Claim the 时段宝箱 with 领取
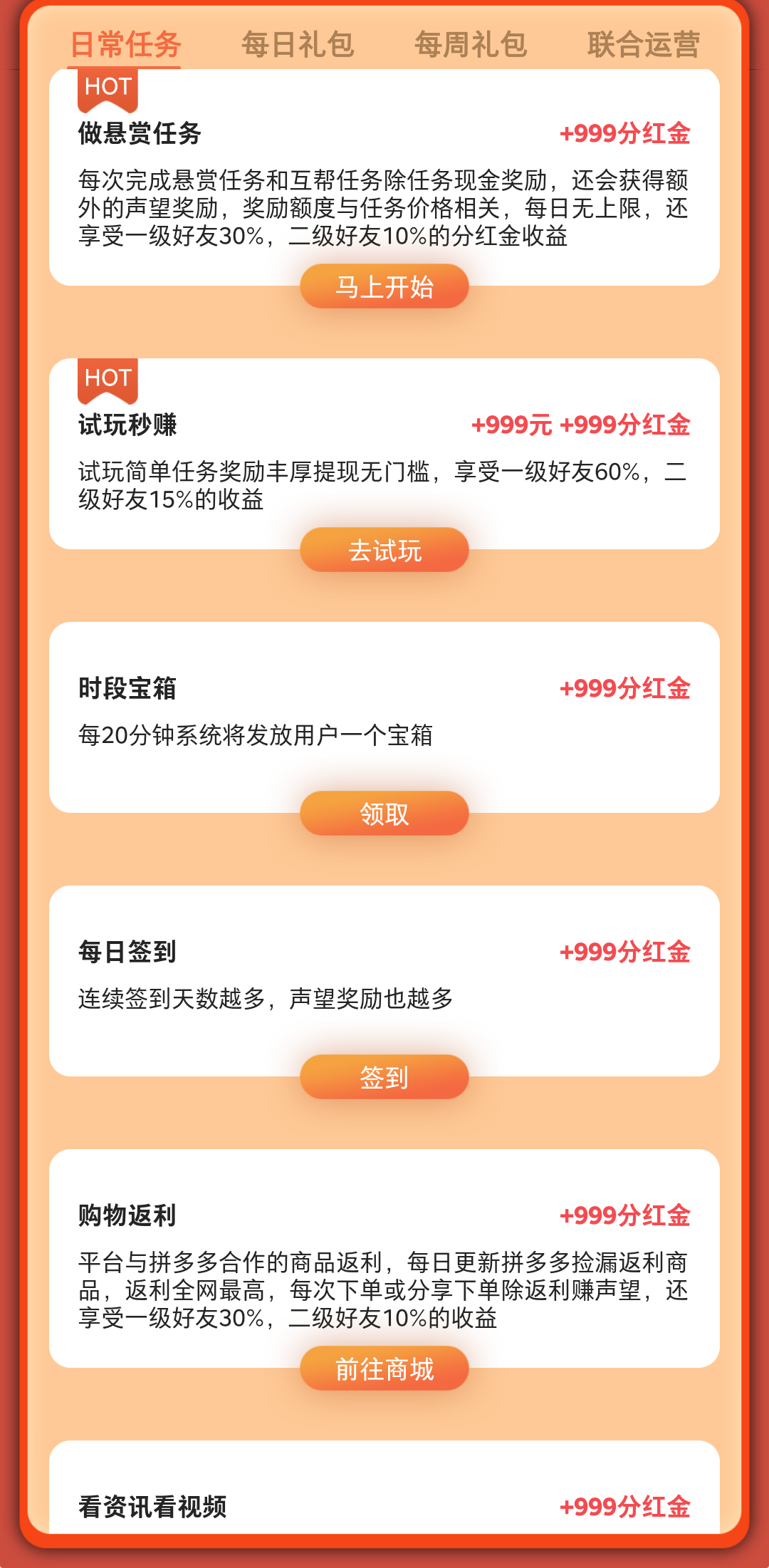Viewport: 769px width, 1568px height. (384, 814)
